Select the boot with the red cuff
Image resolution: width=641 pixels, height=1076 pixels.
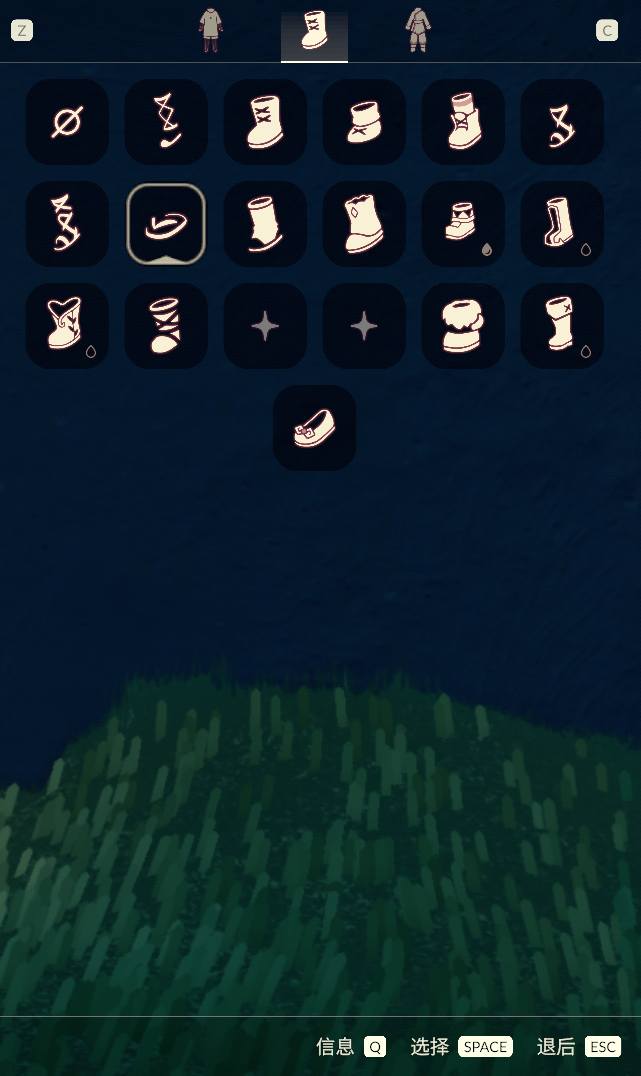463,122
